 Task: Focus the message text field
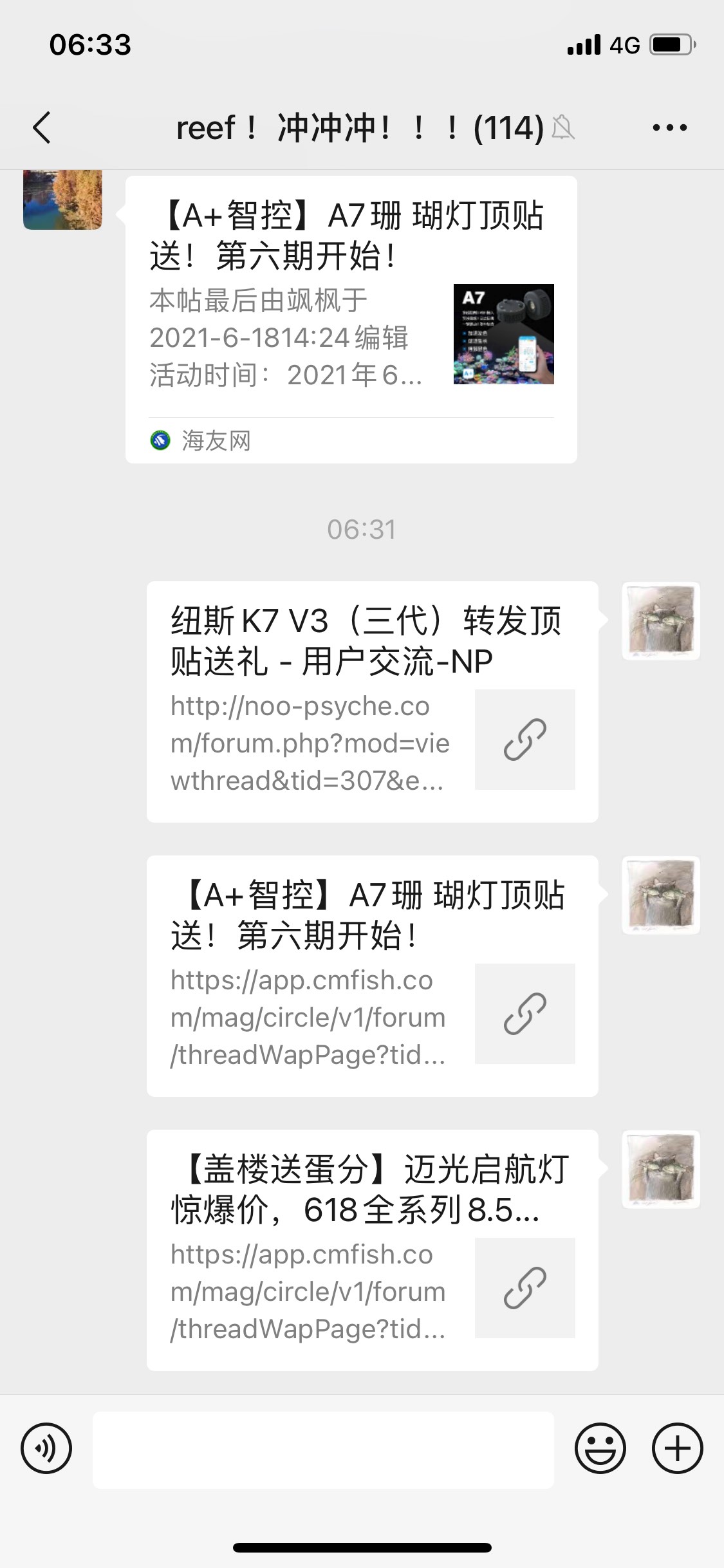tap(323, 1450)
